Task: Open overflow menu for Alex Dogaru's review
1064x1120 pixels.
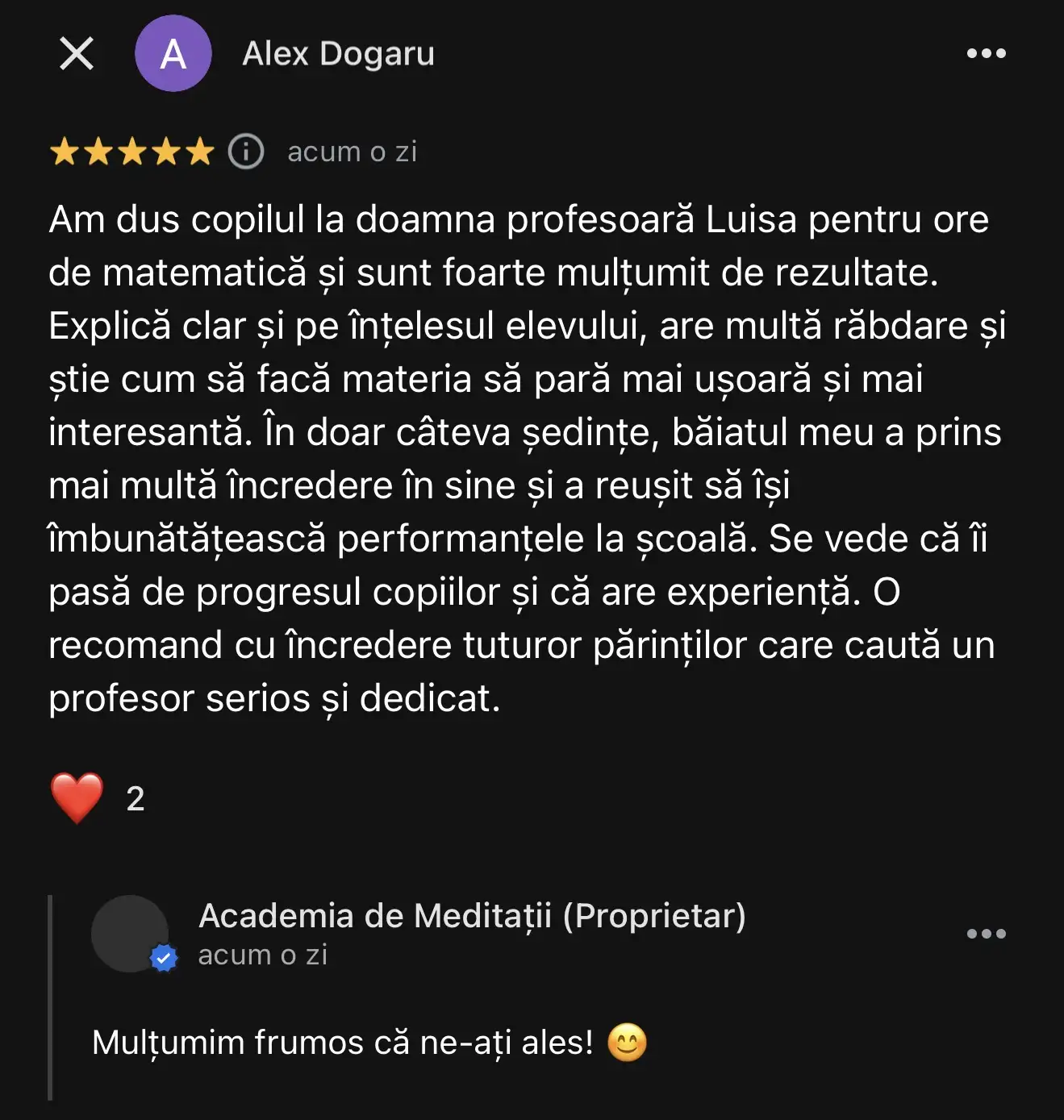Action: click(986, 54)
